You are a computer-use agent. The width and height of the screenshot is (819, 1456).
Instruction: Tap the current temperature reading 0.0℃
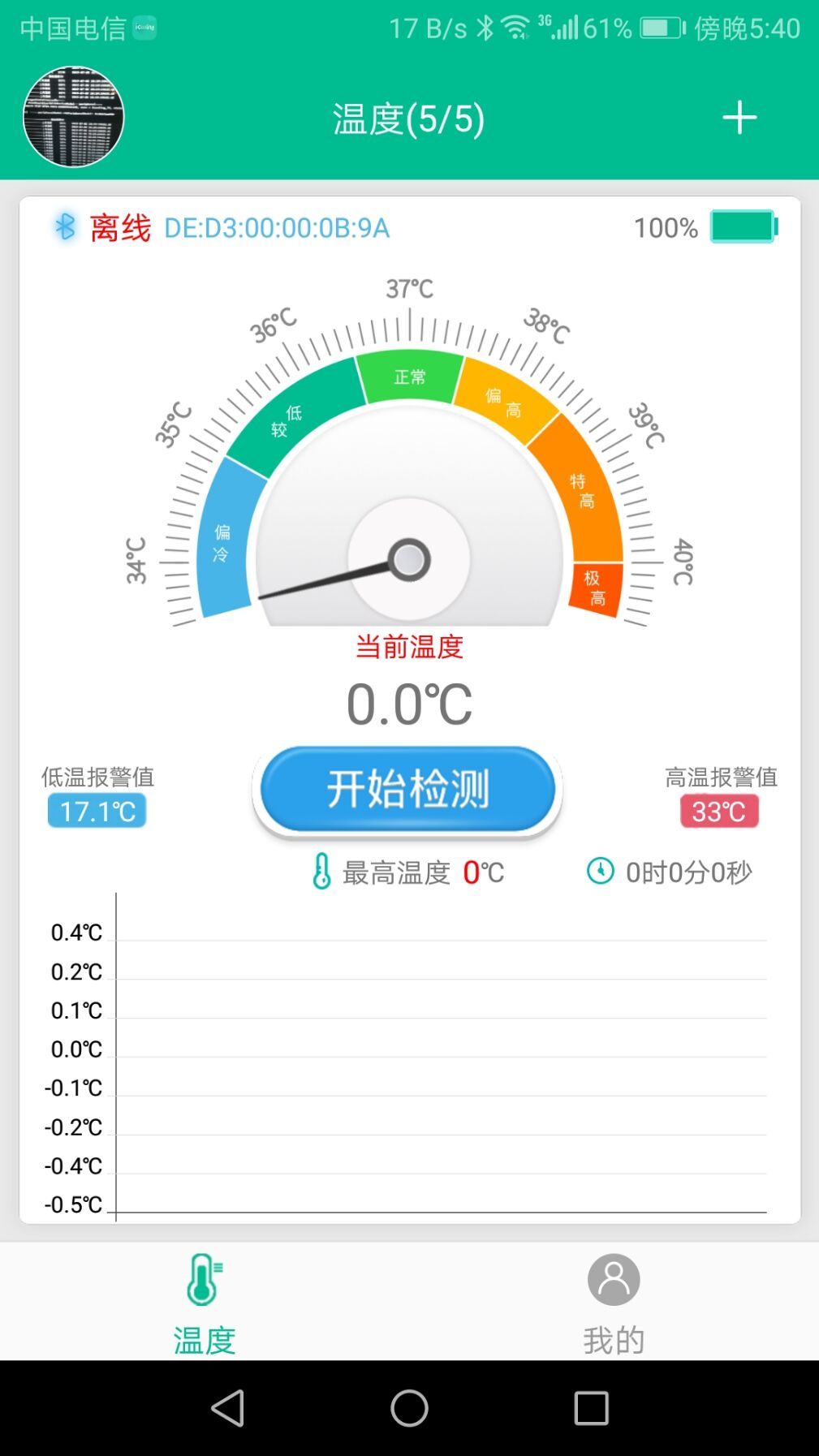pyautogui.click(x=409, y=704)
